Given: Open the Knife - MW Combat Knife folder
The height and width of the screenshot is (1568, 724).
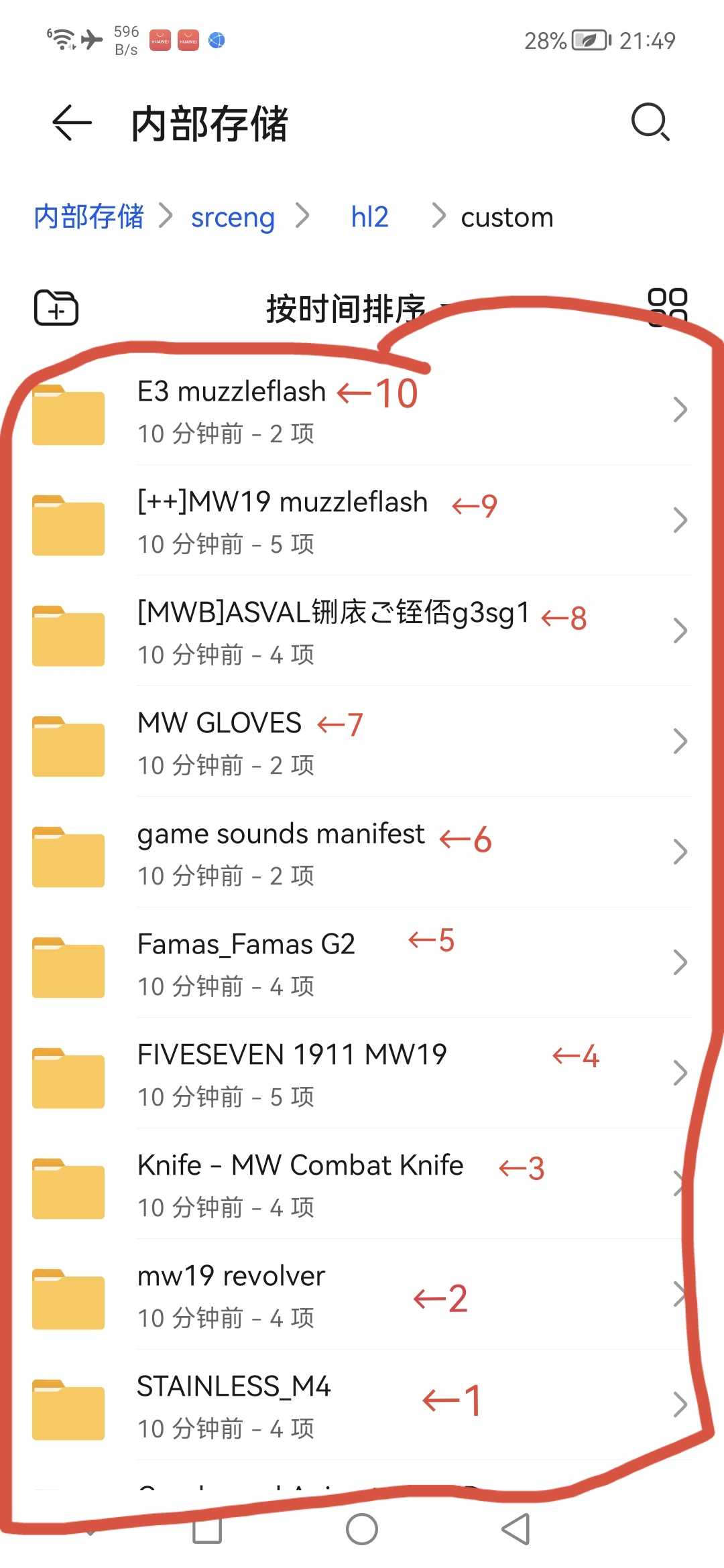Looking at the screenshot, I should pyautogui.click(x=300, y=1183).
